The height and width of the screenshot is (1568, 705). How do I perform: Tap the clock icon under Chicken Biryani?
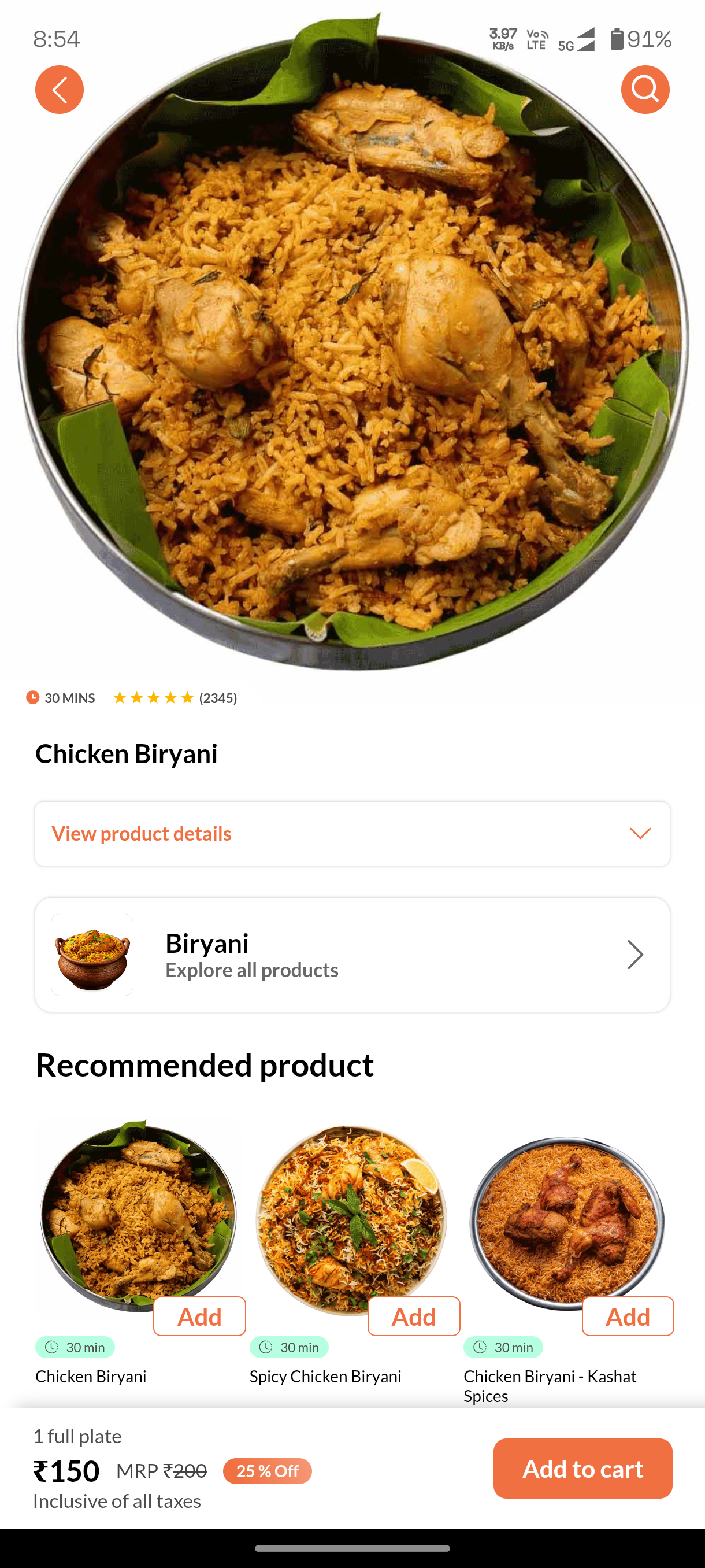click(x=51, y=1347)
